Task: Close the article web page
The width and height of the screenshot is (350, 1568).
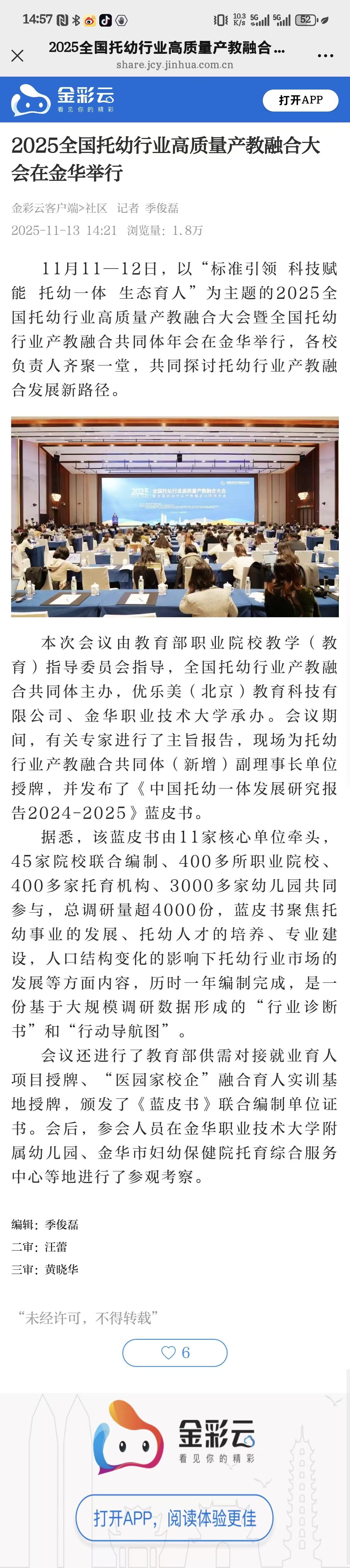Action: click(18, 56)
